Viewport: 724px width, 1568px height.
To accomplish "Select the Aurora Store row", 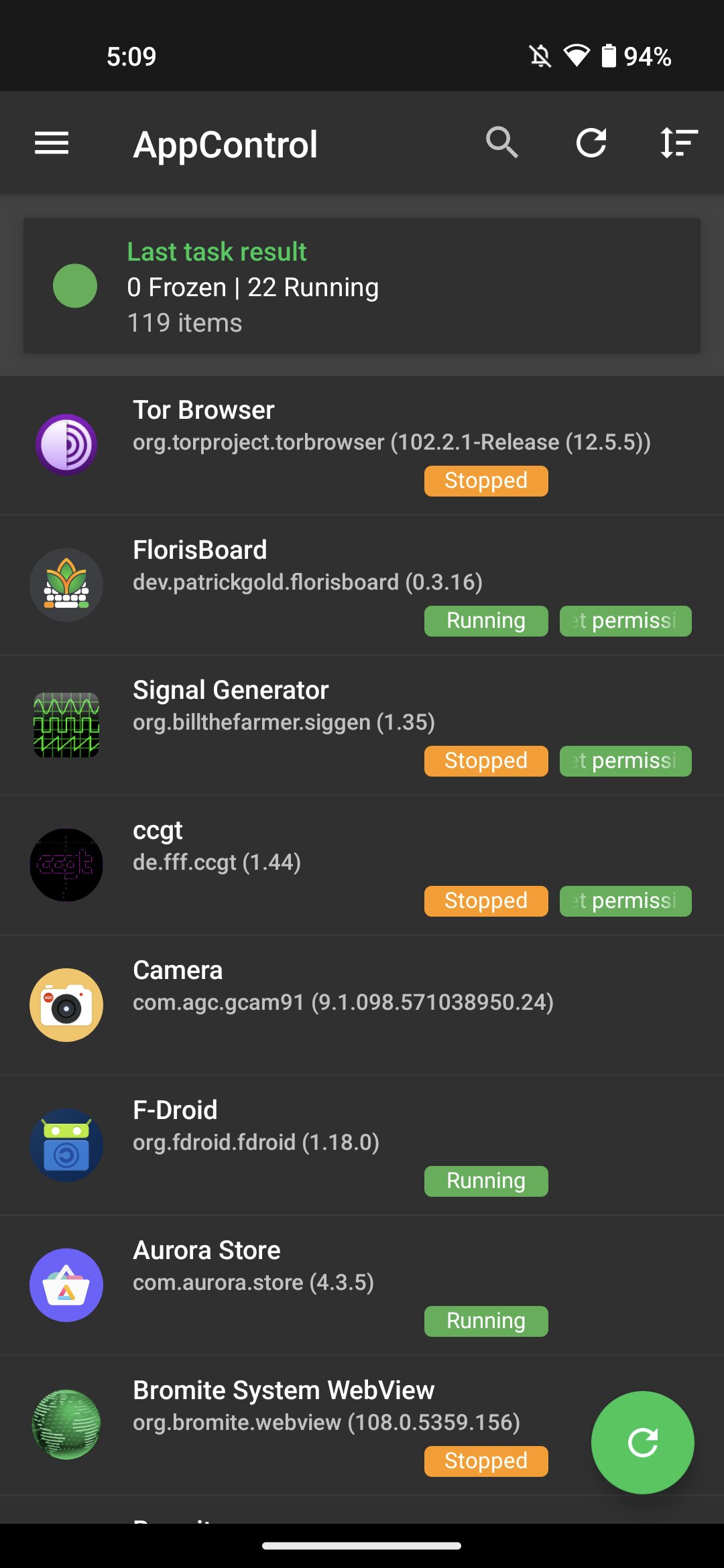I will coord(362,1285).
